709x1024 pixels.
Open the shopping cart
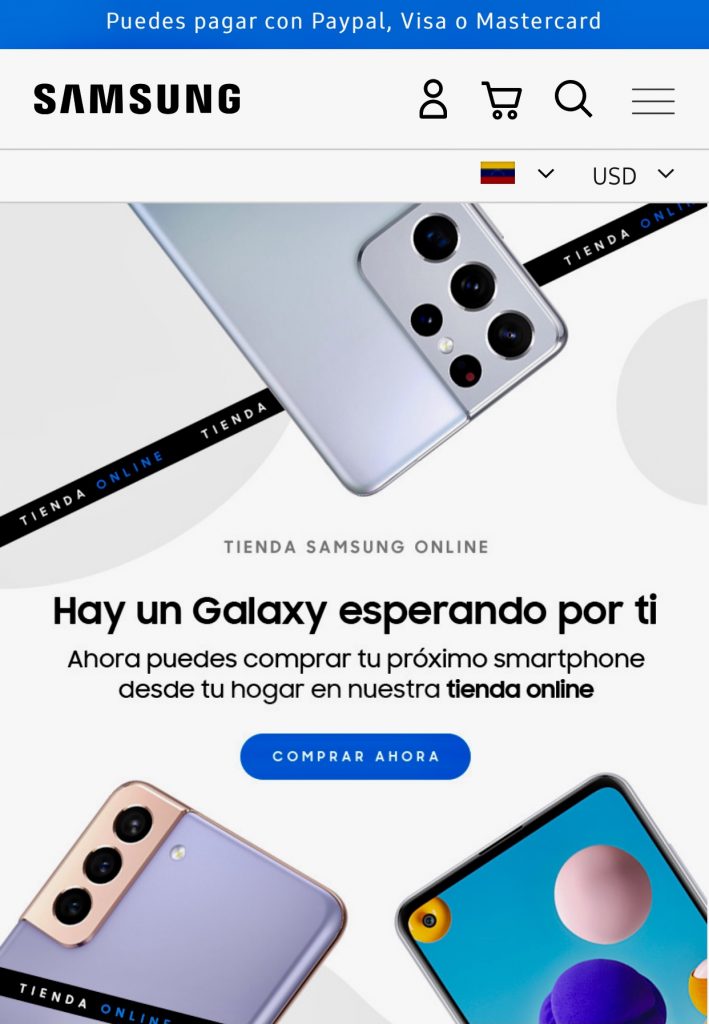(502, 100)
